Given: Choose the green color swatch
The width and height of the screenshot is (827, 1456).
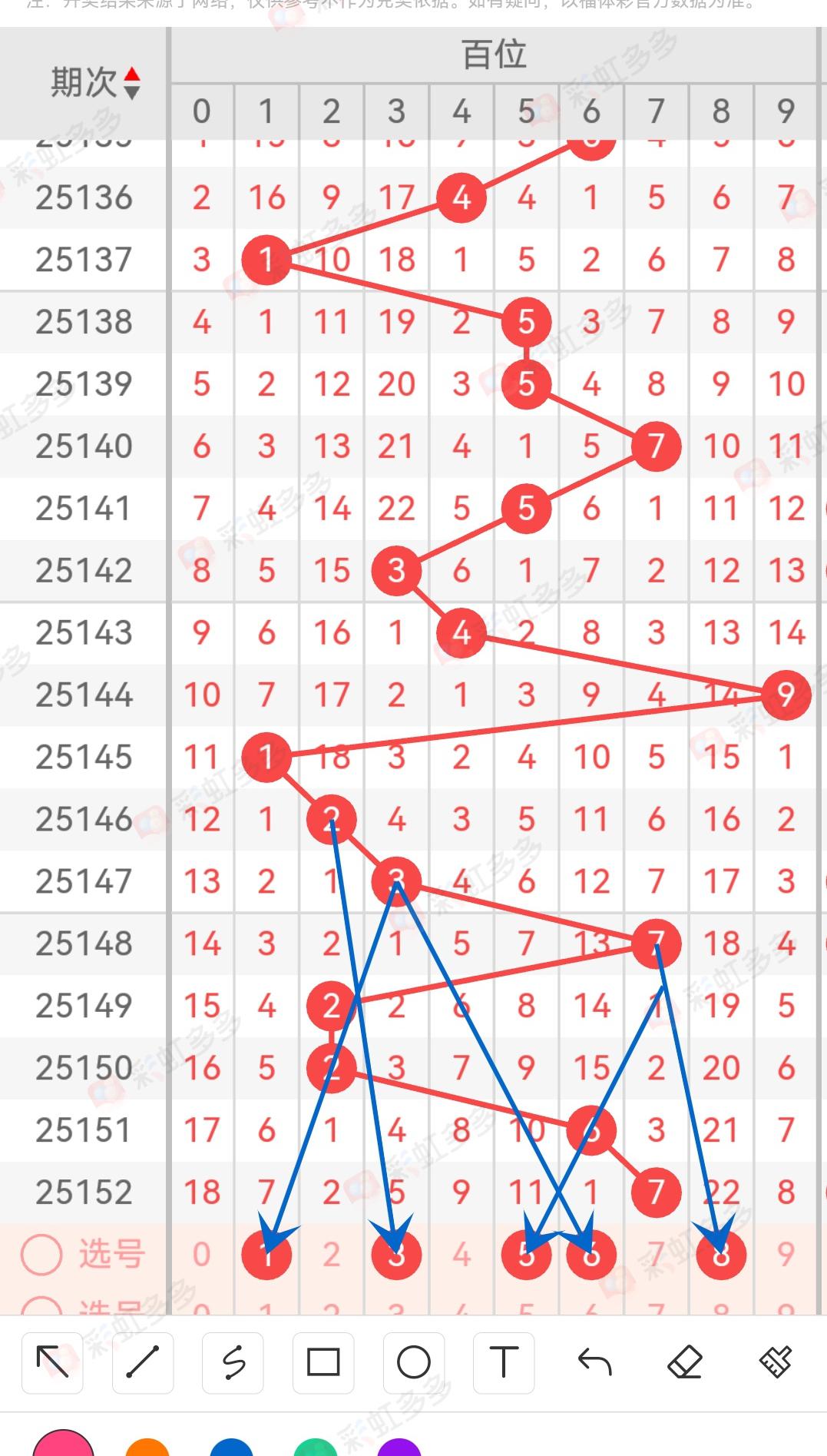Looking at the screenshot, I should click(316, 1448).
